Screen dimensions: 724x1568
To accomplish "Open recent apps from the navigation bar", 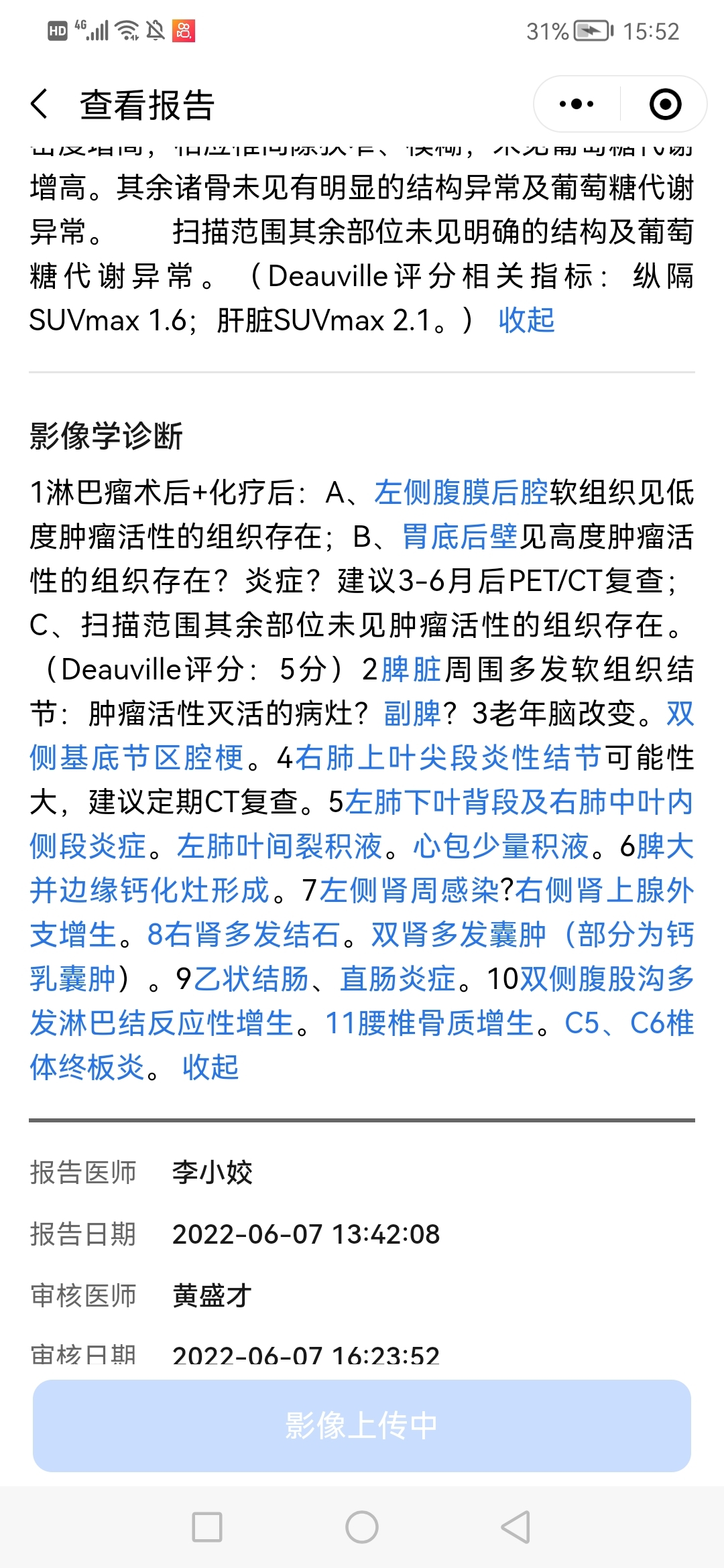I will pyautogui.click(x=207, y=1527).
